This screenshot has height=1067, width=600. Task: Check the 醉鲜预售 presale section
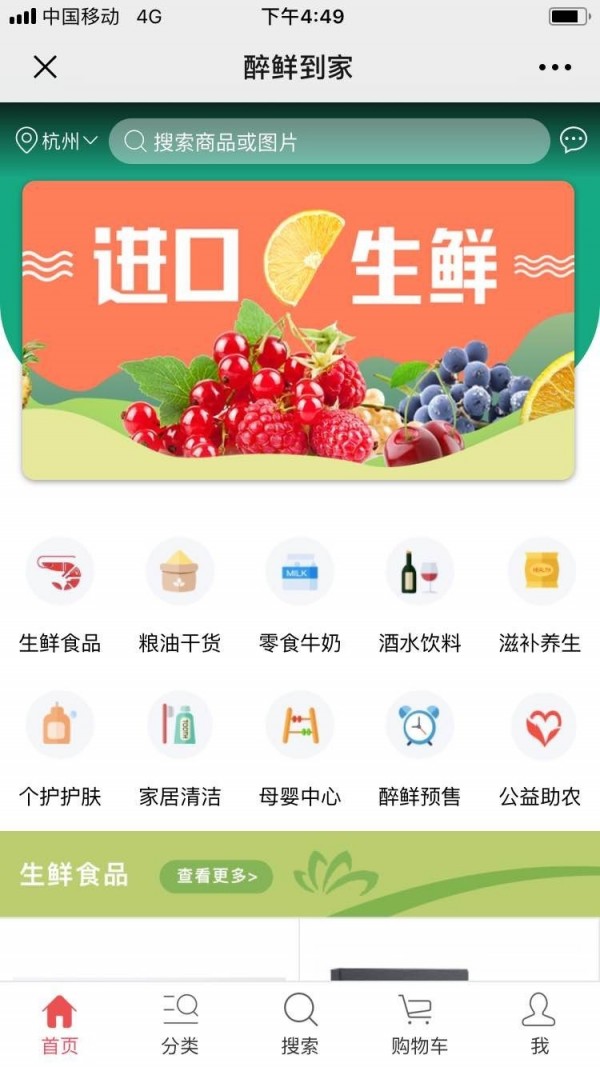(420, 748)
